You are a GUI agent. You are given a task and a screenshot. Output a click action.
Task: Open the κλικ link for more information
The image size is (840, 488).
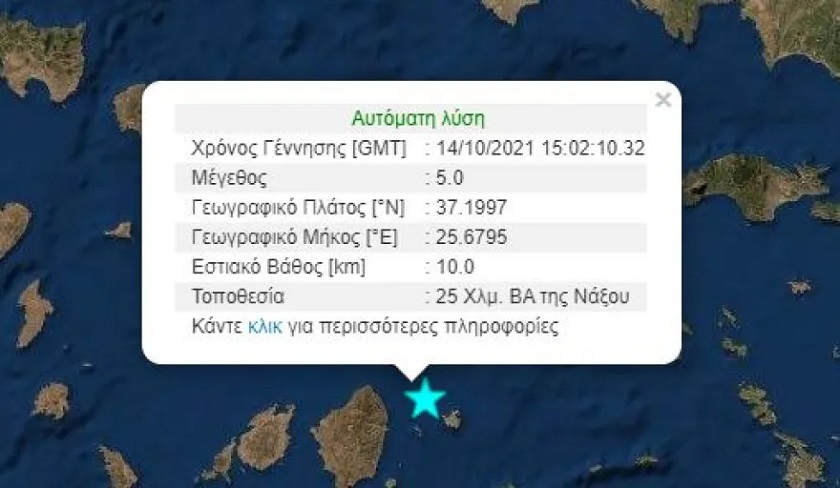pos(265,327)
